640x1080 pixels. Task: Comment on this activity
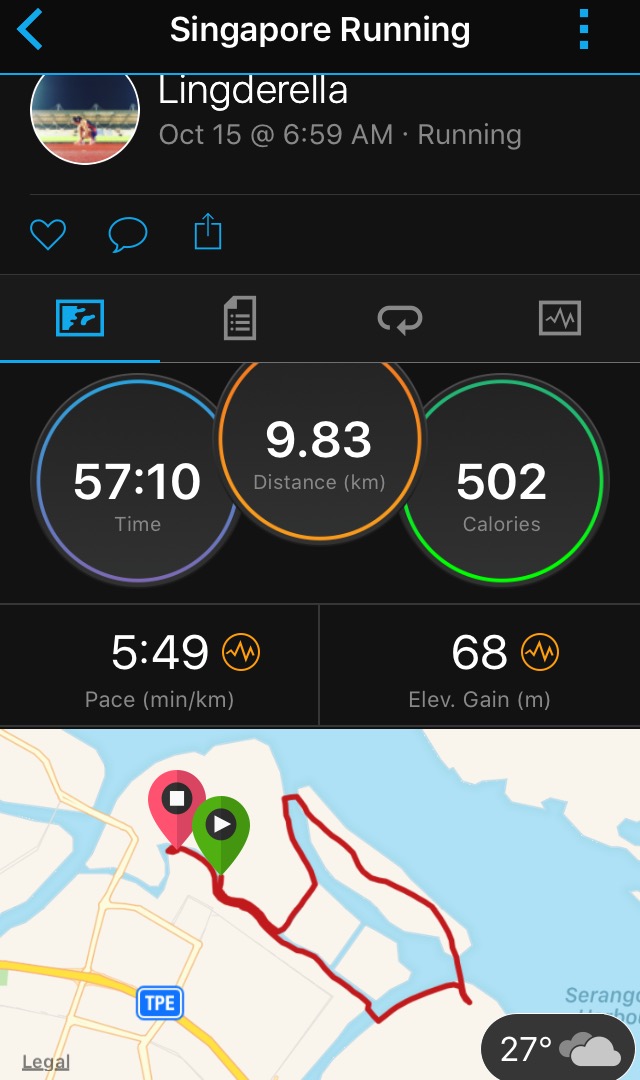coord(127,234)
